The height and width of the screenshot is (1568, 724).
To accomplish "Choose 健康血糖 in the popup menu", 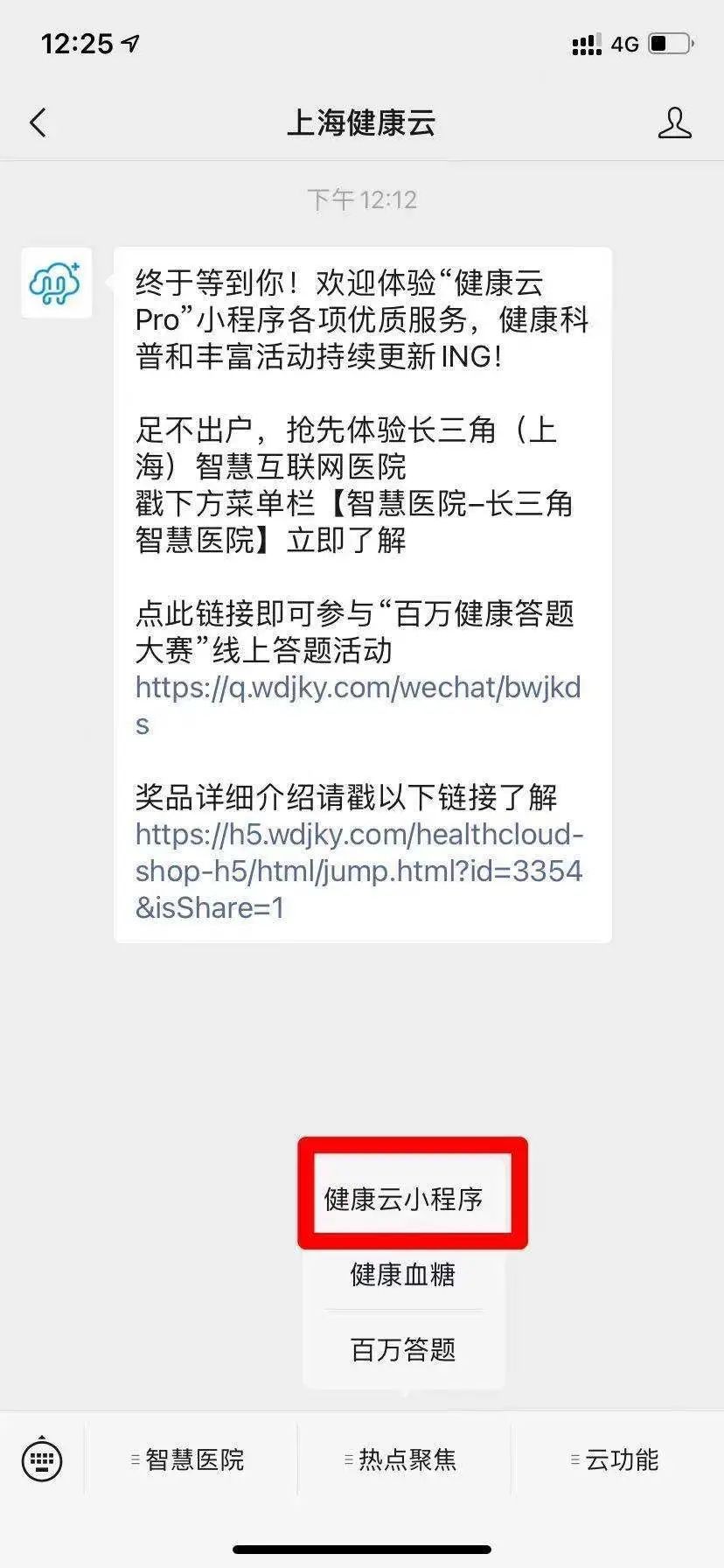I will (x=403, y=1275).
